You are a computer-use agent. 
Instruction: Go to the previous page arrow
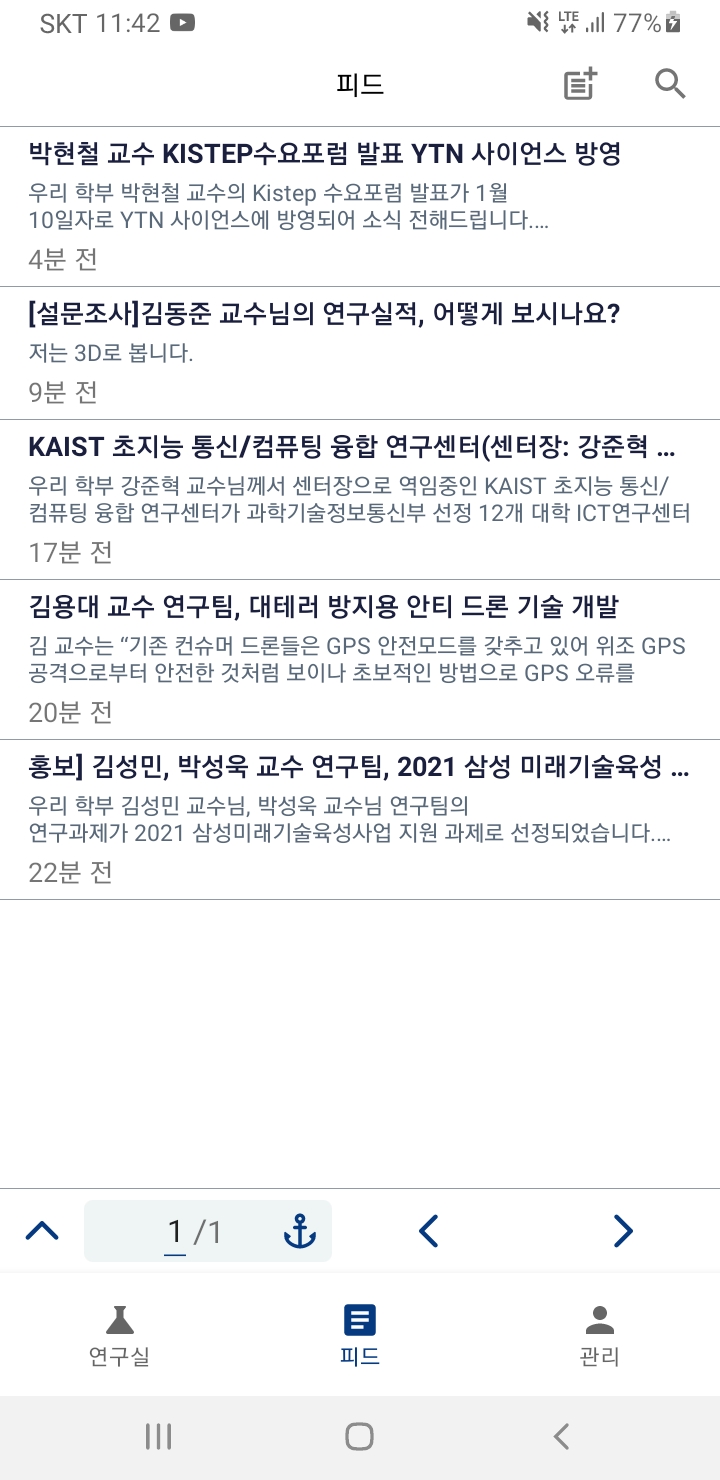(428, 1231)
